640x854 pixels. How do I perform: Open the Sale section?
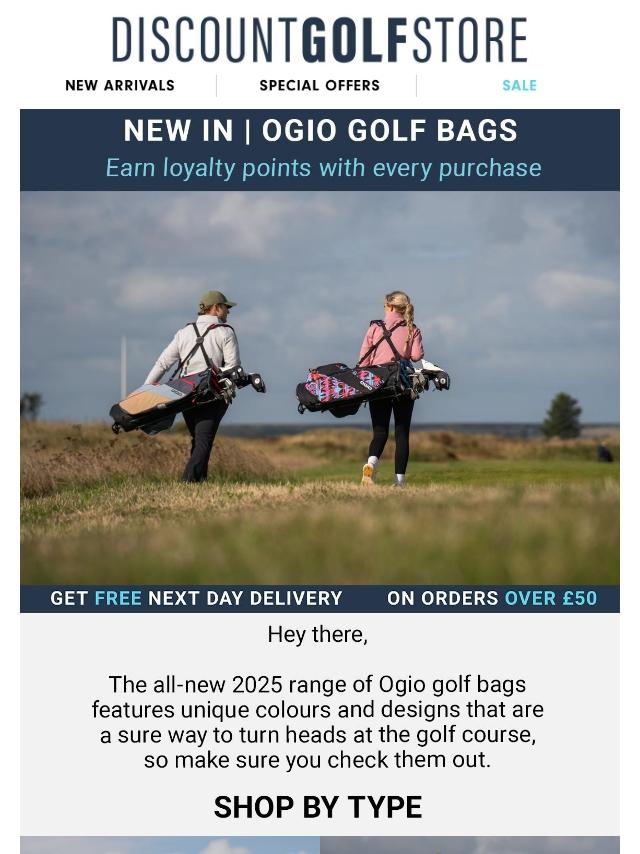519,86
